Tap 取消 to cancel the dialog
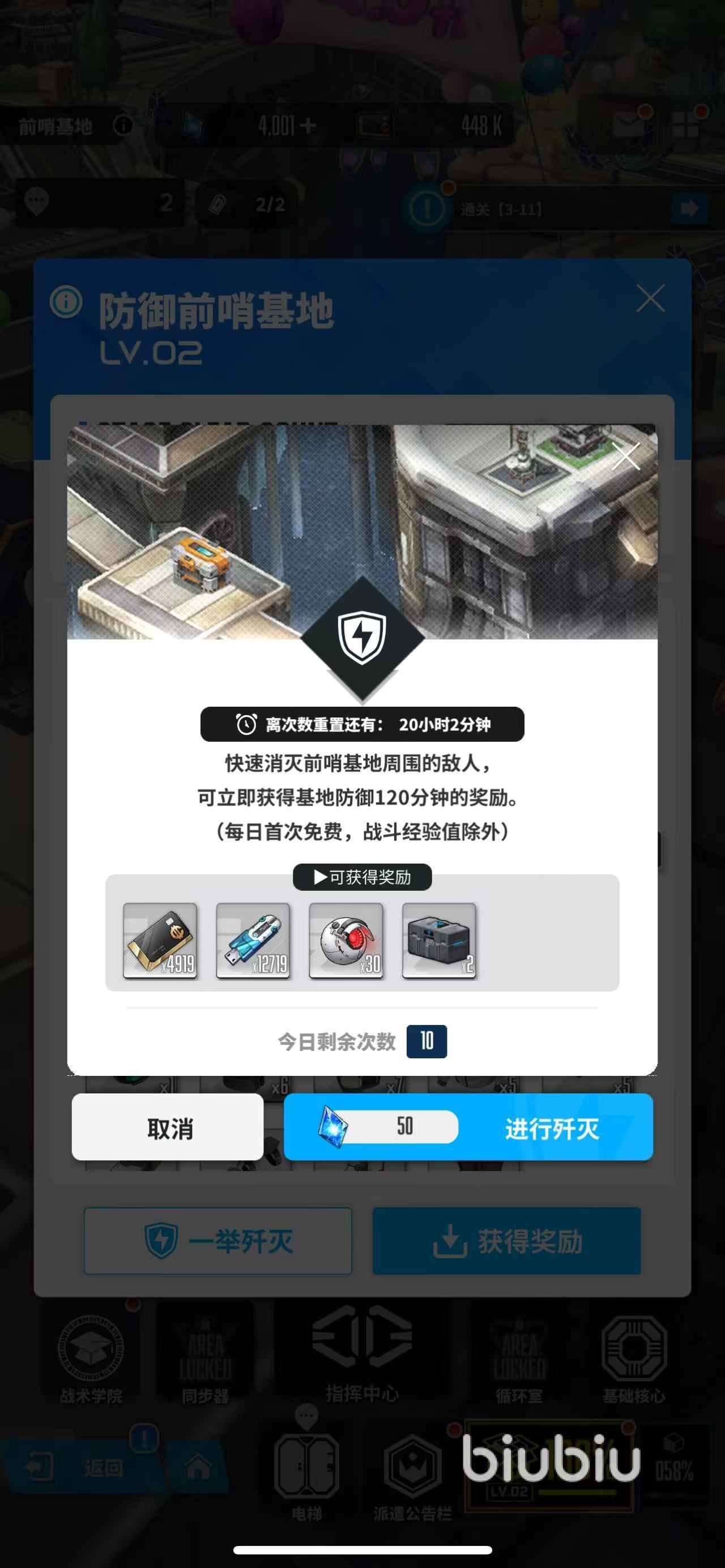Viewport: 725px width, 1568px height. (x=168, y=1128)
